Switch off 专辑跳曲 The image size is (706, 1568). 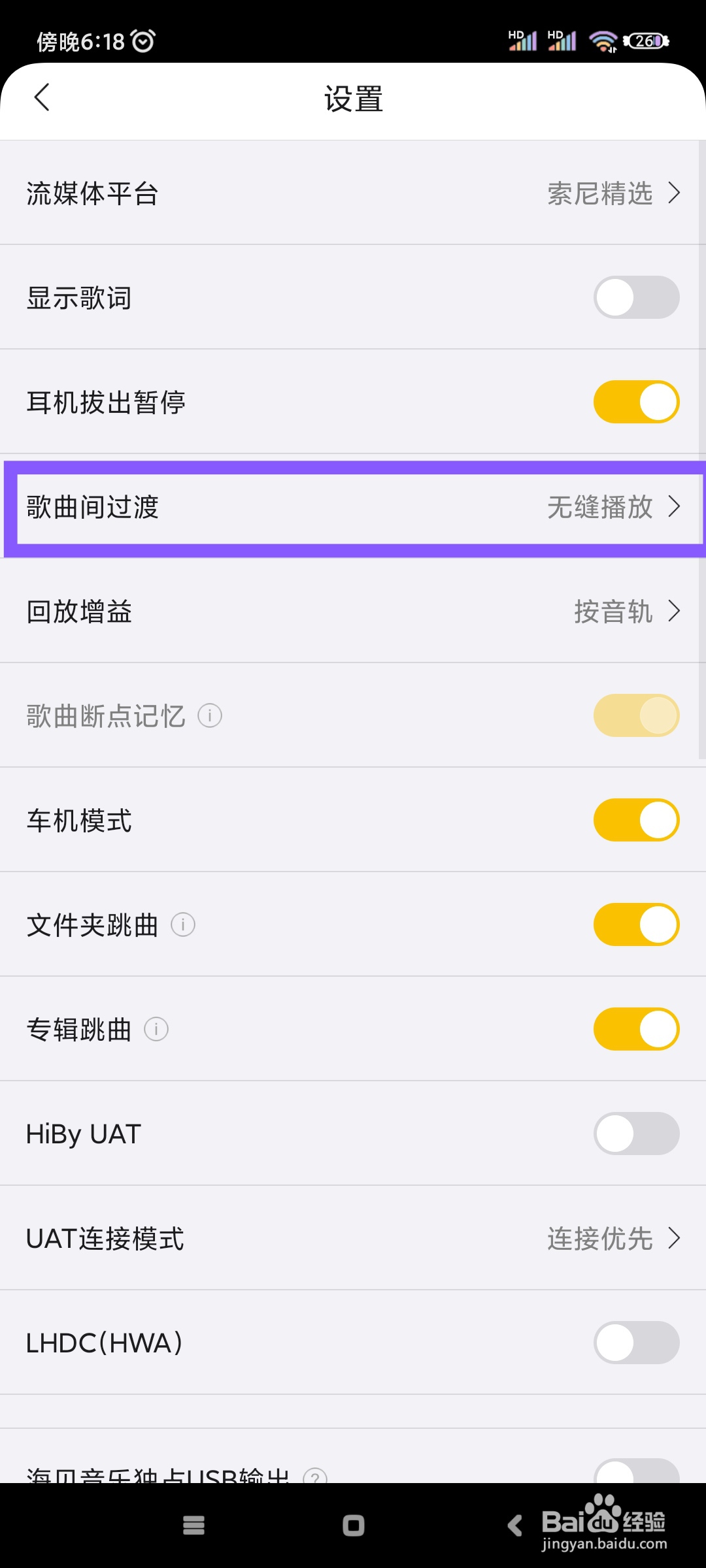635,1030
